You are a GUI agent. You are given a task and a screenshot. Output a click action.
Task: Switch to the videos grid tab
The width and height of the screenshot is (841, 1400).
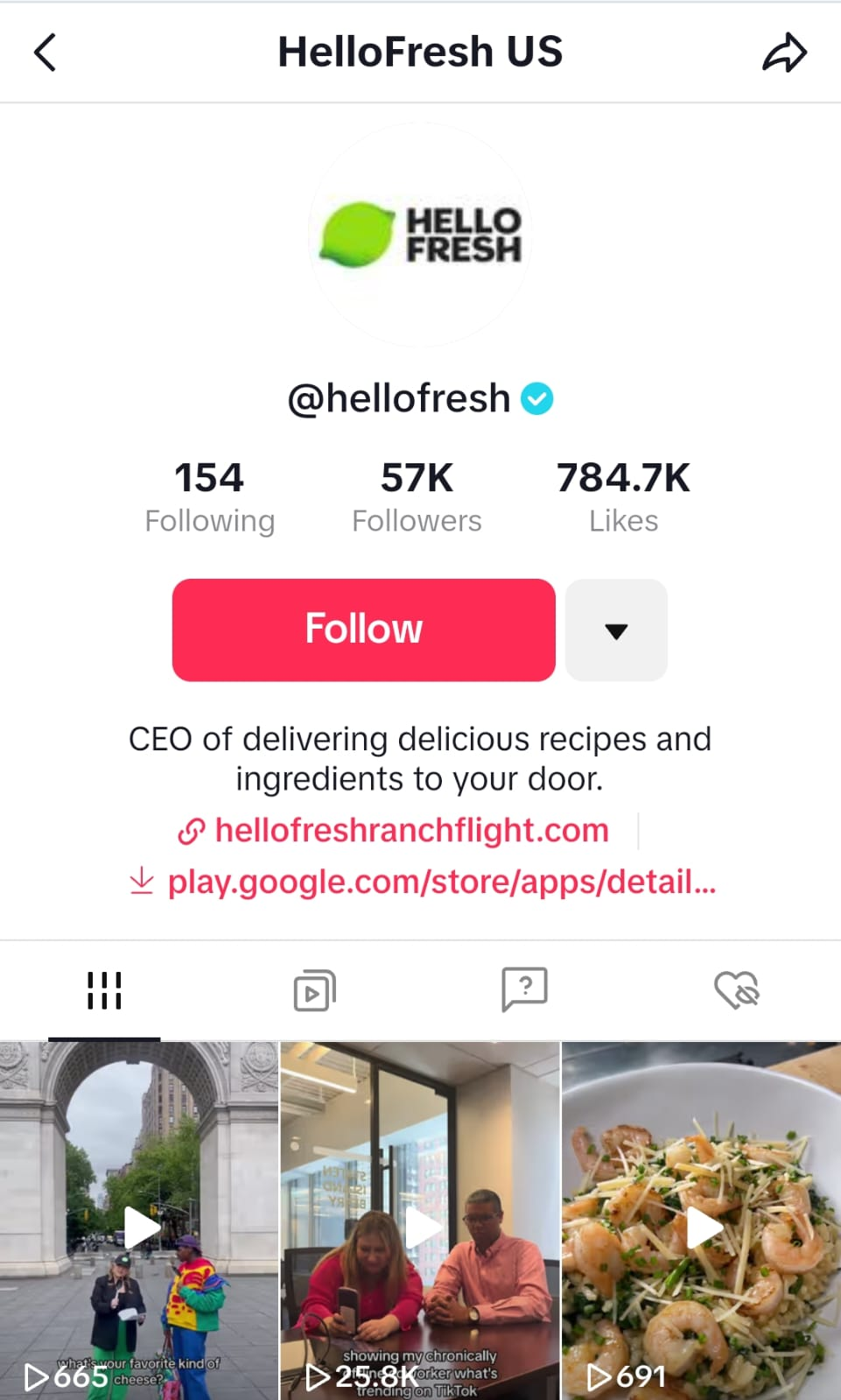point(104,991)
